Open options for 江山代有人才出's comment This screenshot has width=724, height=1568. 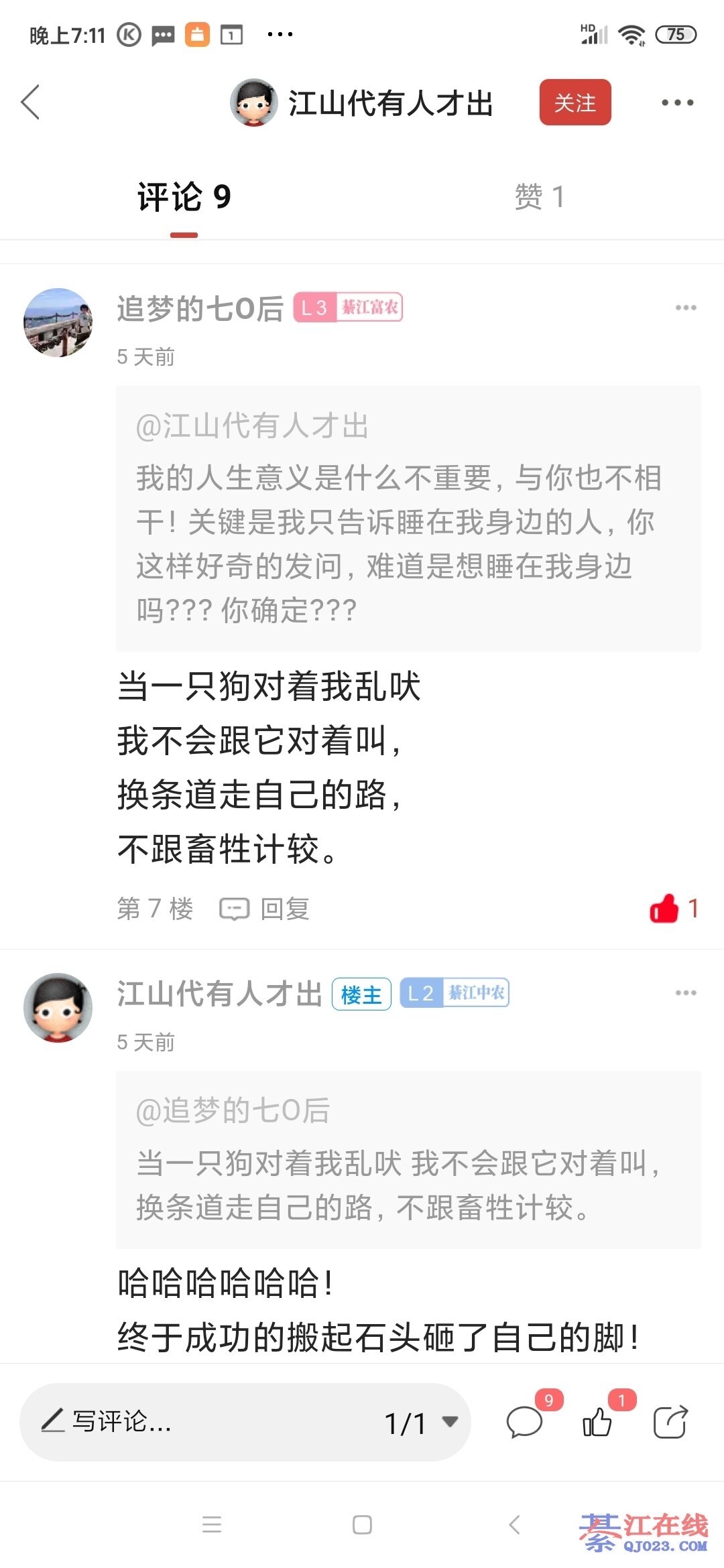pyautogui.click(x=685, y=992)
